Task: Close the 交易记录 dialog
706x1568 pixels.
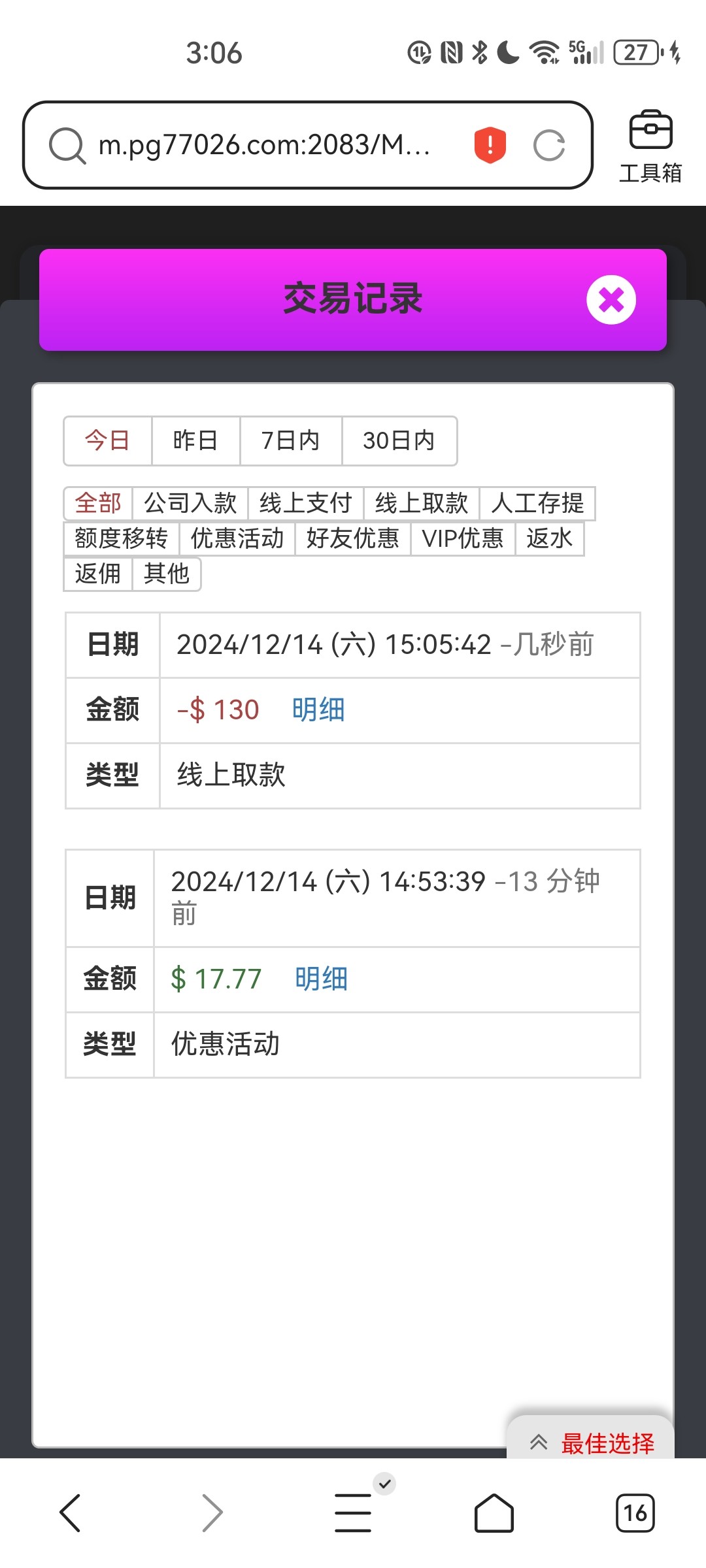Action: [x=611, y=300]
